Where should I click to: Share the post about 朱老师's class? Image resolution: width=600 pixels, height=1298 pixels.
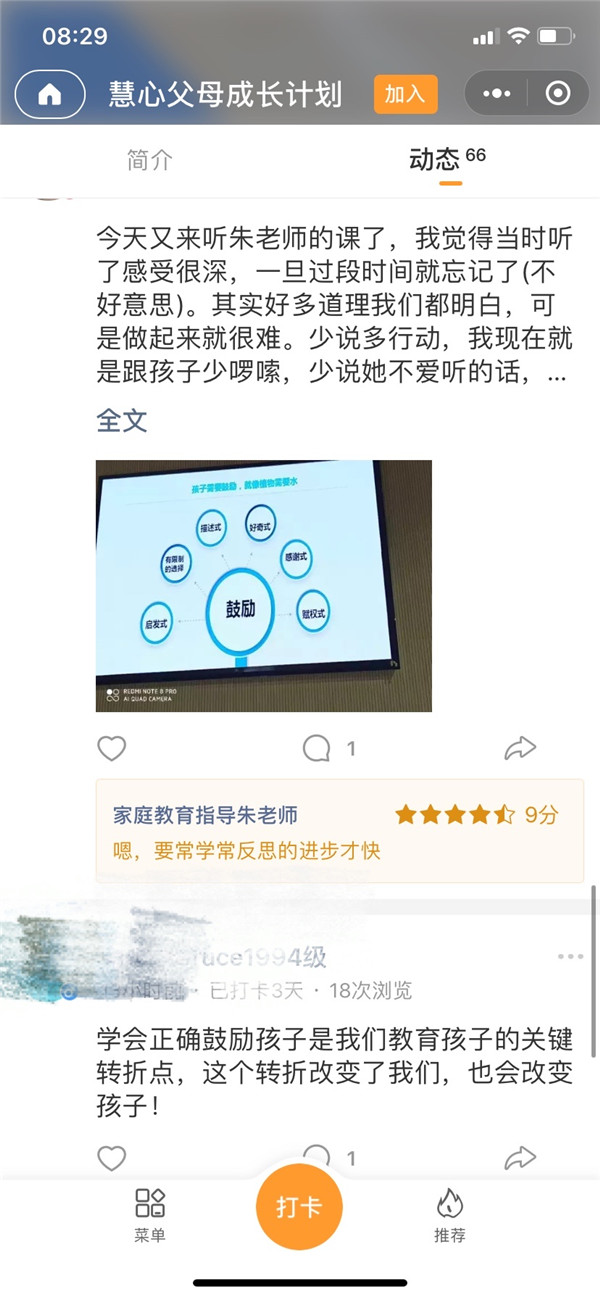(x=520, y=748)
